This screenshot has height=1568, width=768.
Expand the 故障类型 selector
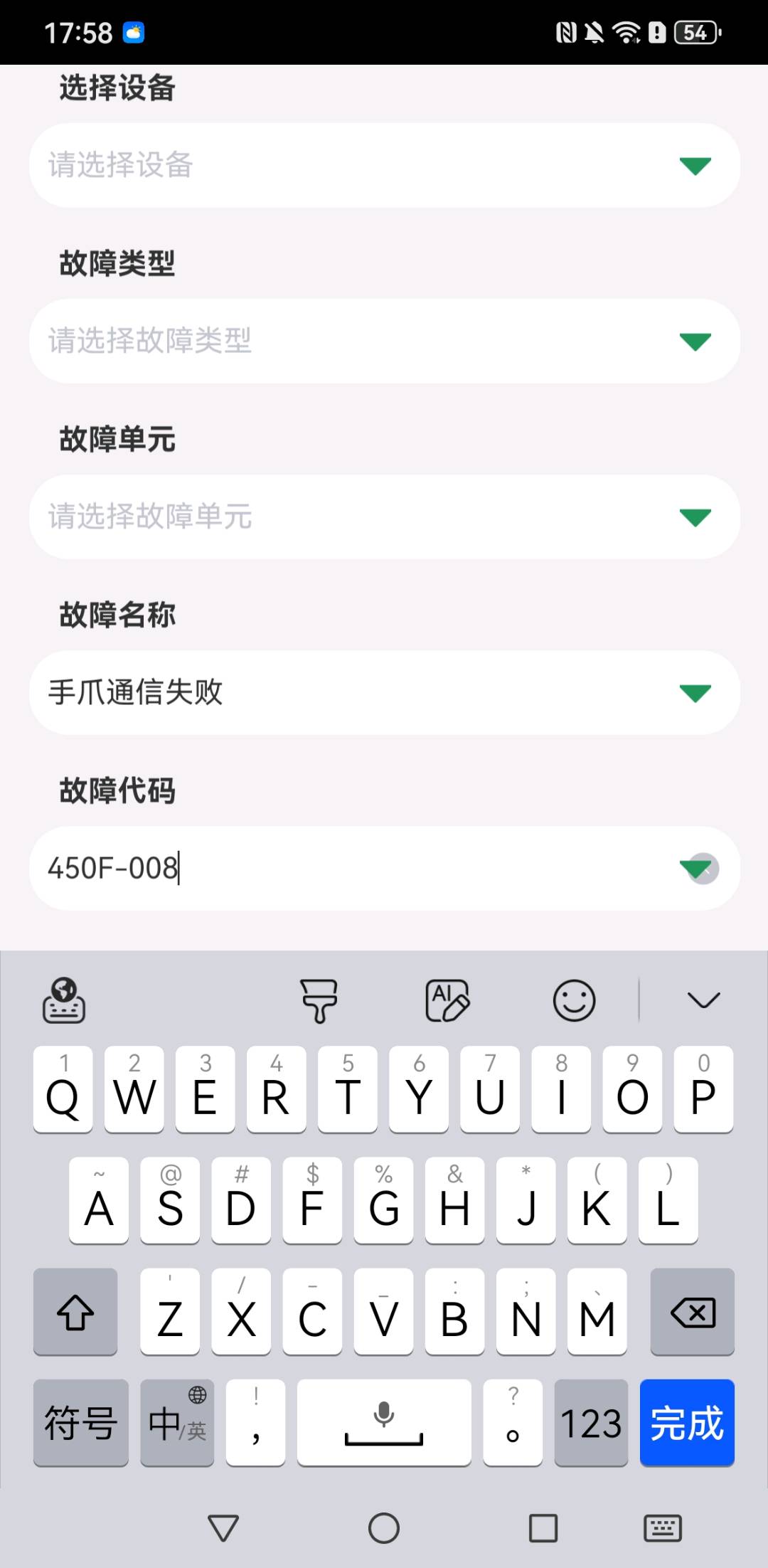(384, 341)
